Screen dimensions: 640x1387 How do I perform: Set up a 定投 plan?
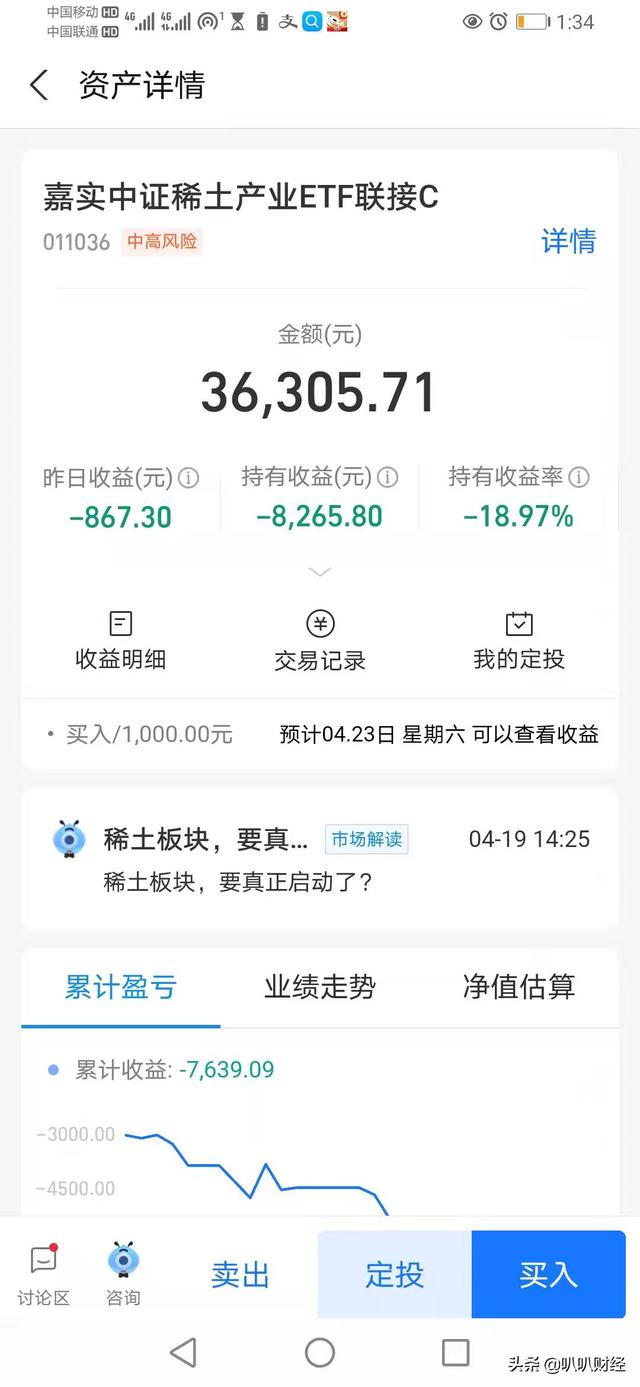395,1275
